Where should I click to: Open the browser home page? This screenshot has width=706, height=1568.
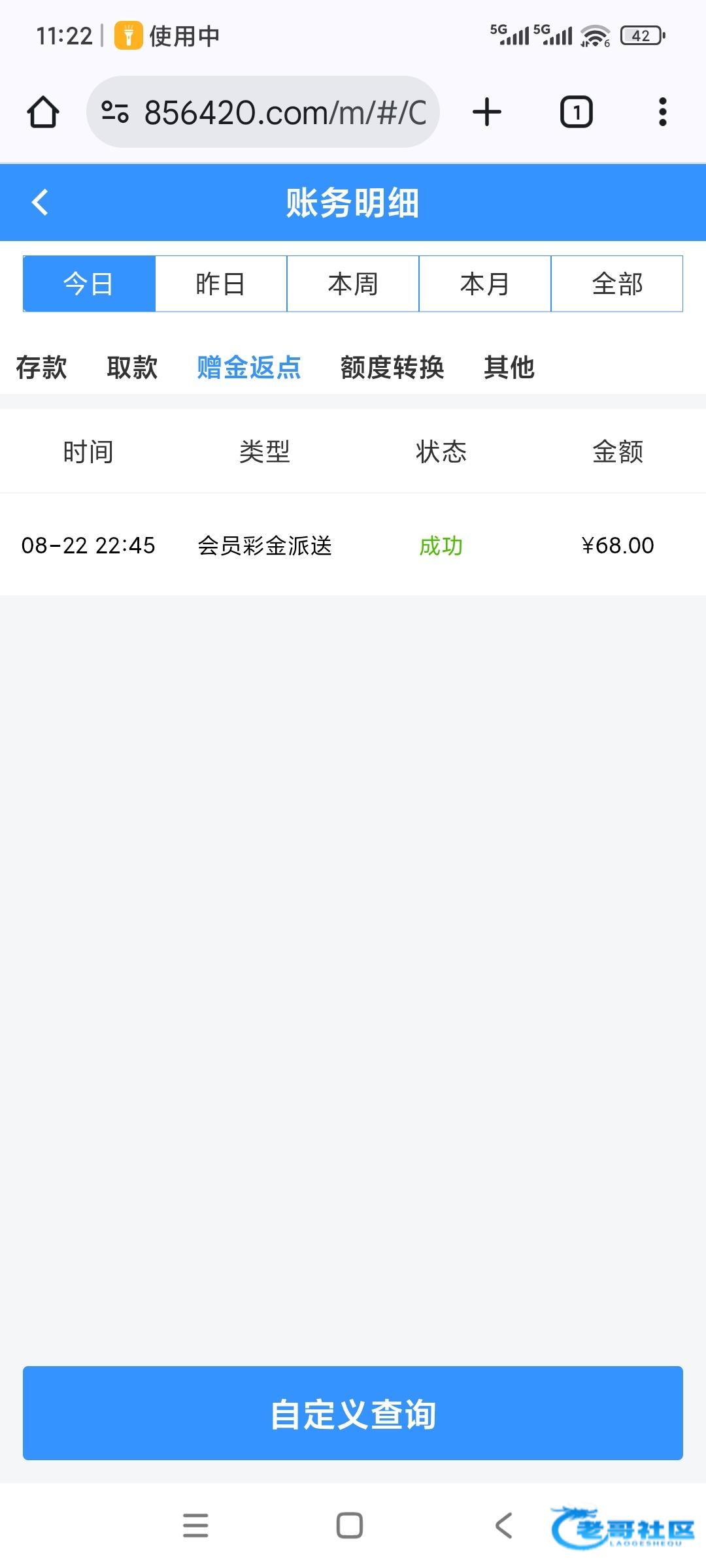pyautogui.click(x=43, y=112)
